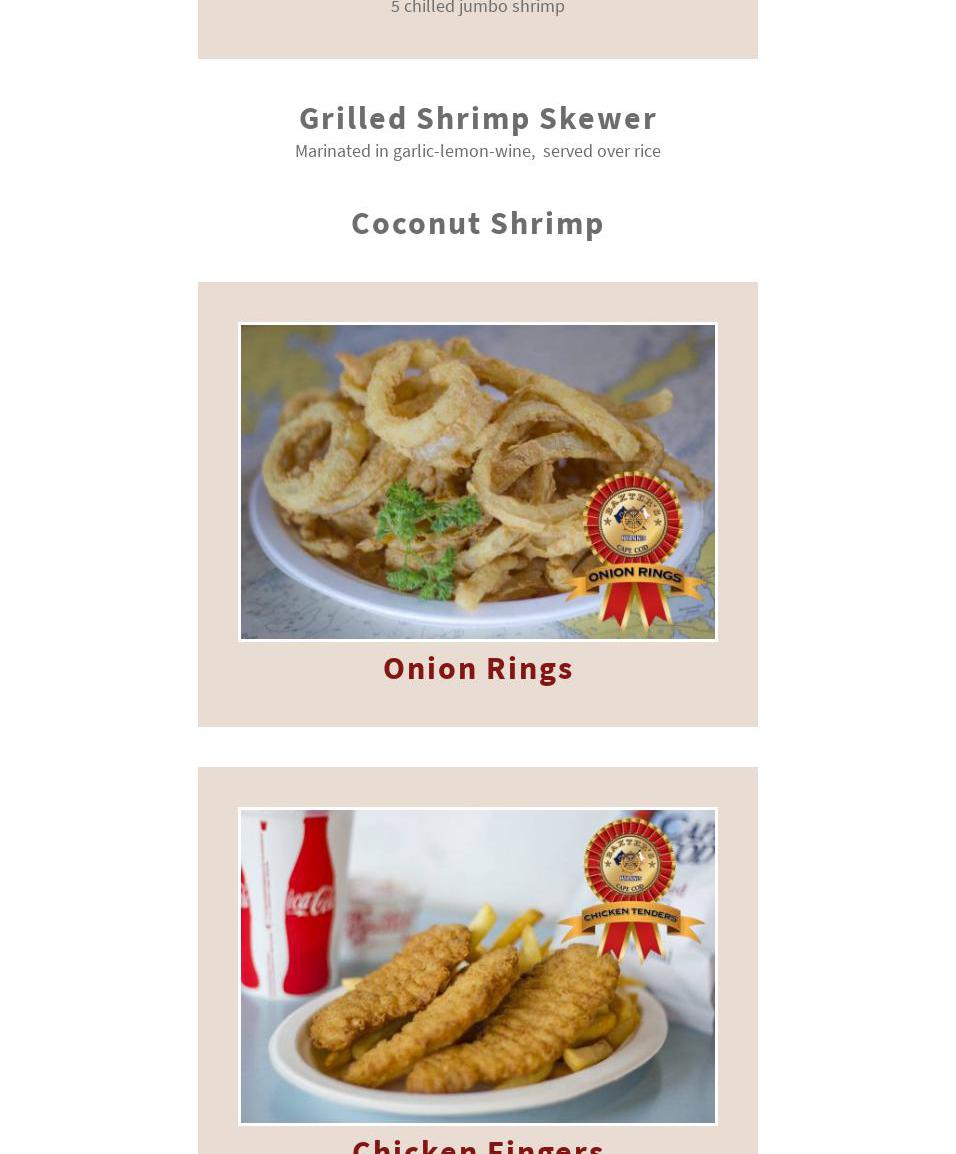The width and height of the screenshot is (956, 1154).
Task: Open the Chicken Fingers photo
Action: tap(477, 966)
